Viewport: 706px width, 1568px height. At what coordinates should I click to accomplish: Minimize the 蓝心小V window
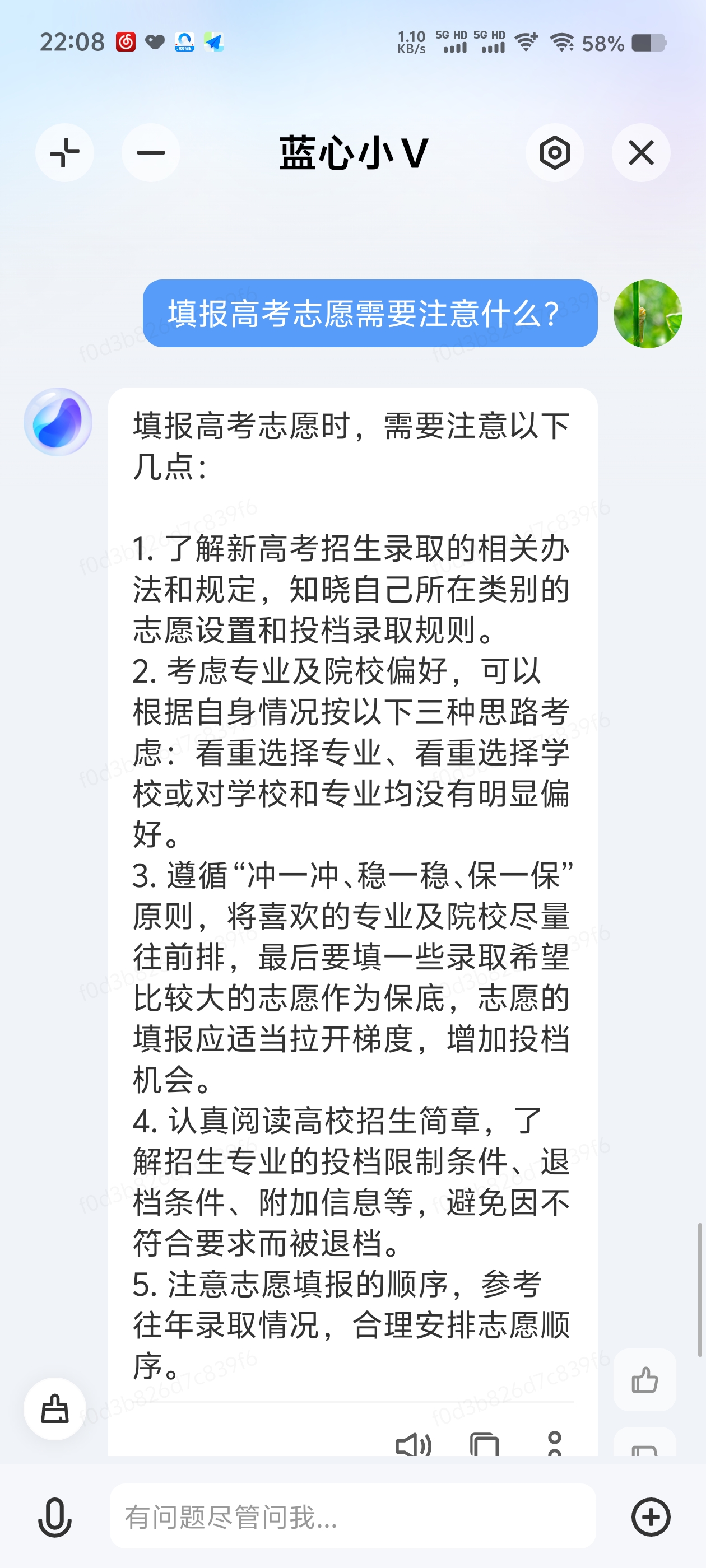[151, 153]
